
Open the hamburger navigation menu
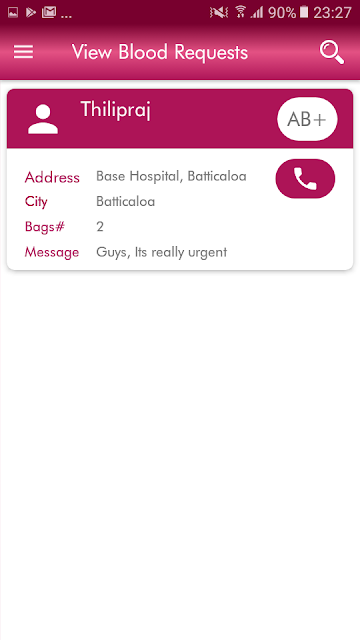(x=23, y=52)
